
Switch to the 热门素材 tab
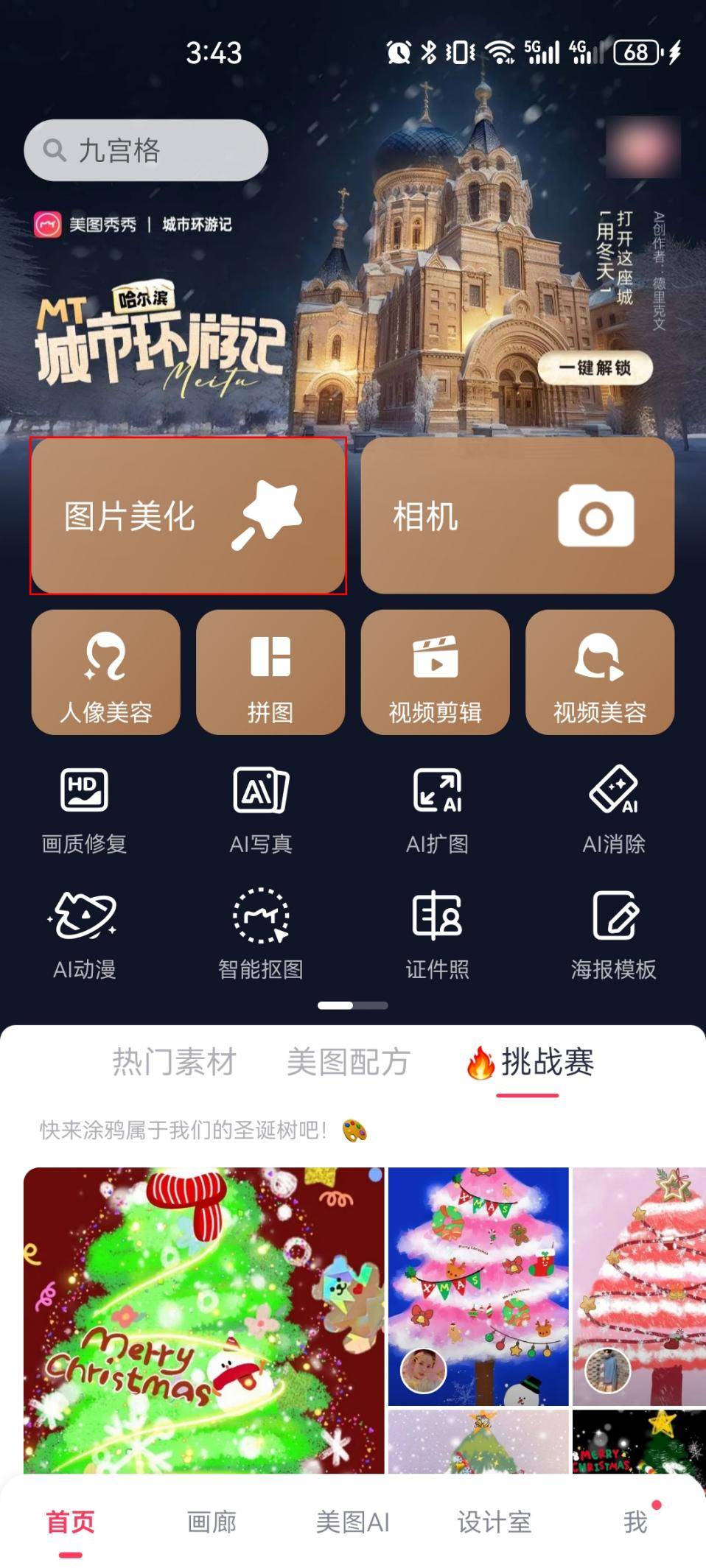pos(174,1062)
